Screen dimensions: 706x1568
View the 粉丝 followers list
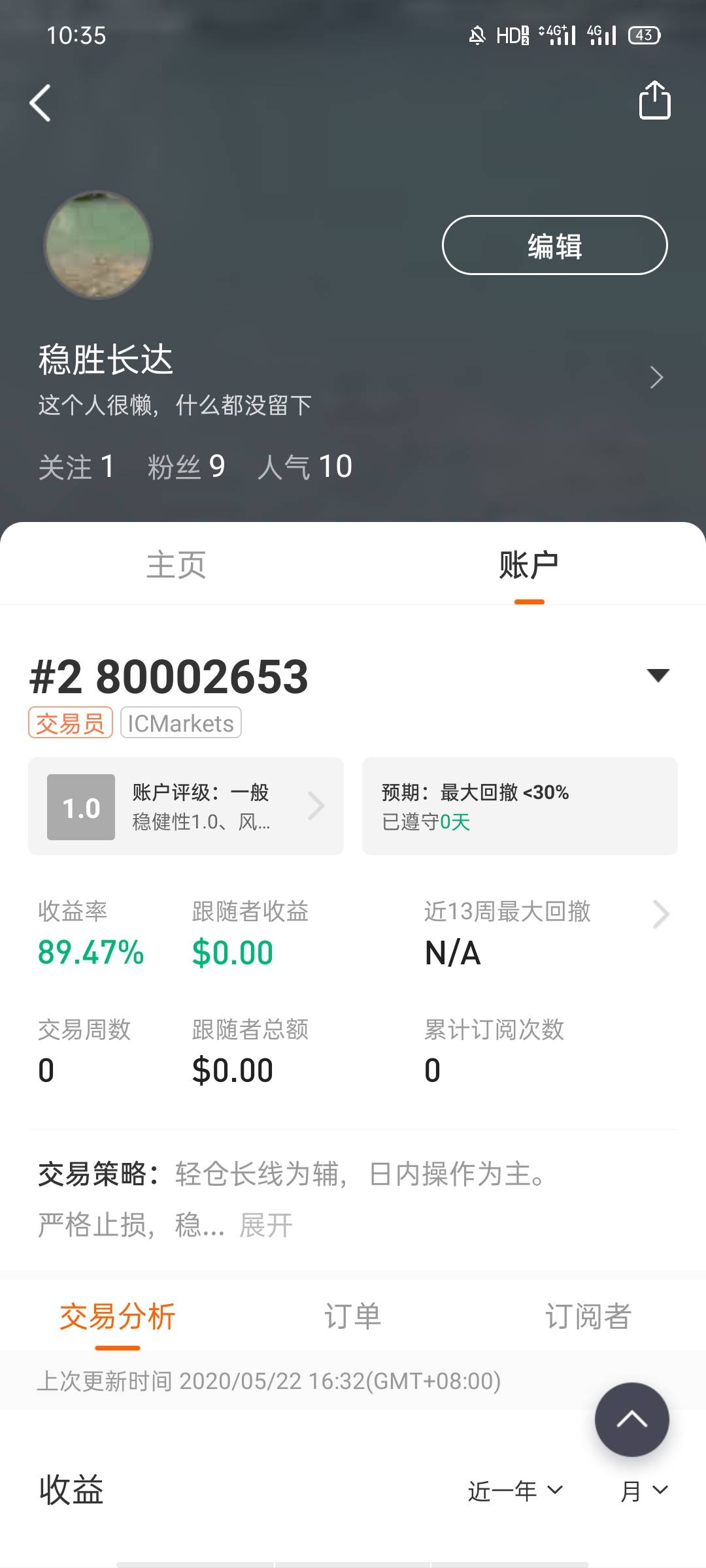(x=186, y=467)
